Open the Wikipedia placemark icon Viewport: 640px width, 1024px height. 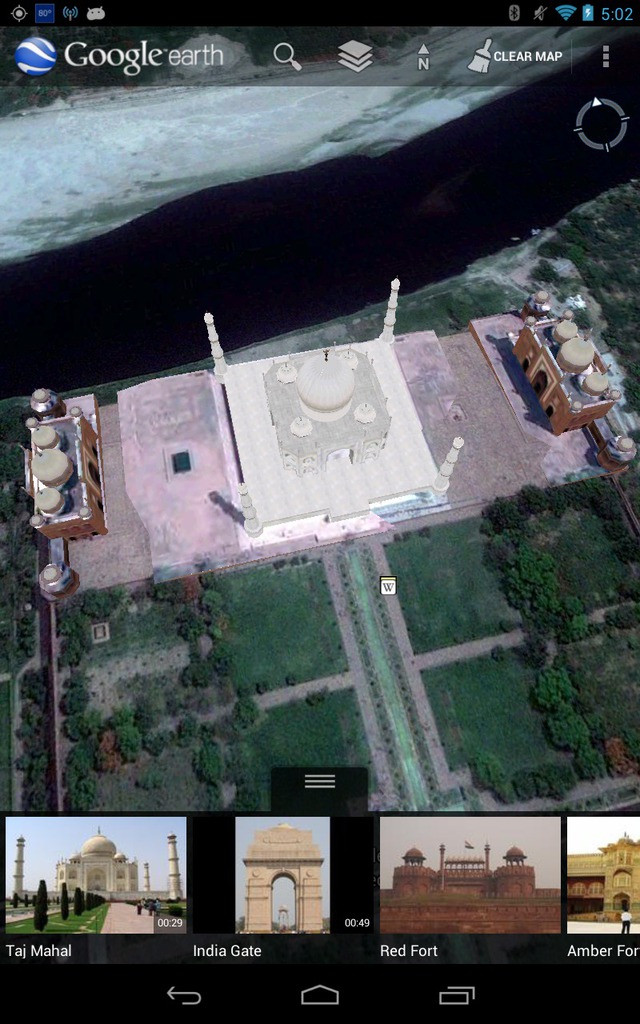[389, 585]
